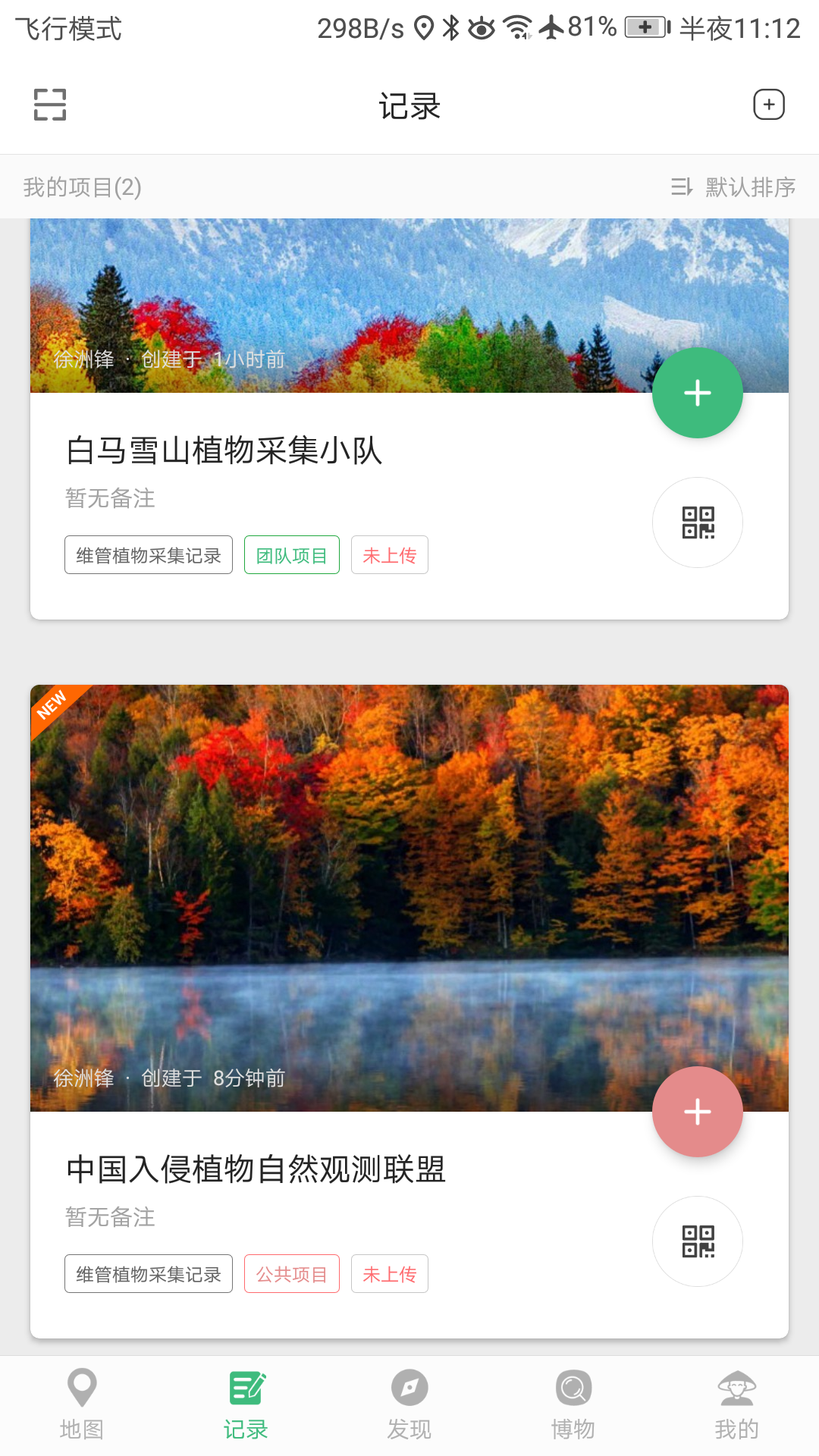Add a record to 白马雪山植物采集小队
This screenshot has height=1456, width=819.
[x=697, y=393]
